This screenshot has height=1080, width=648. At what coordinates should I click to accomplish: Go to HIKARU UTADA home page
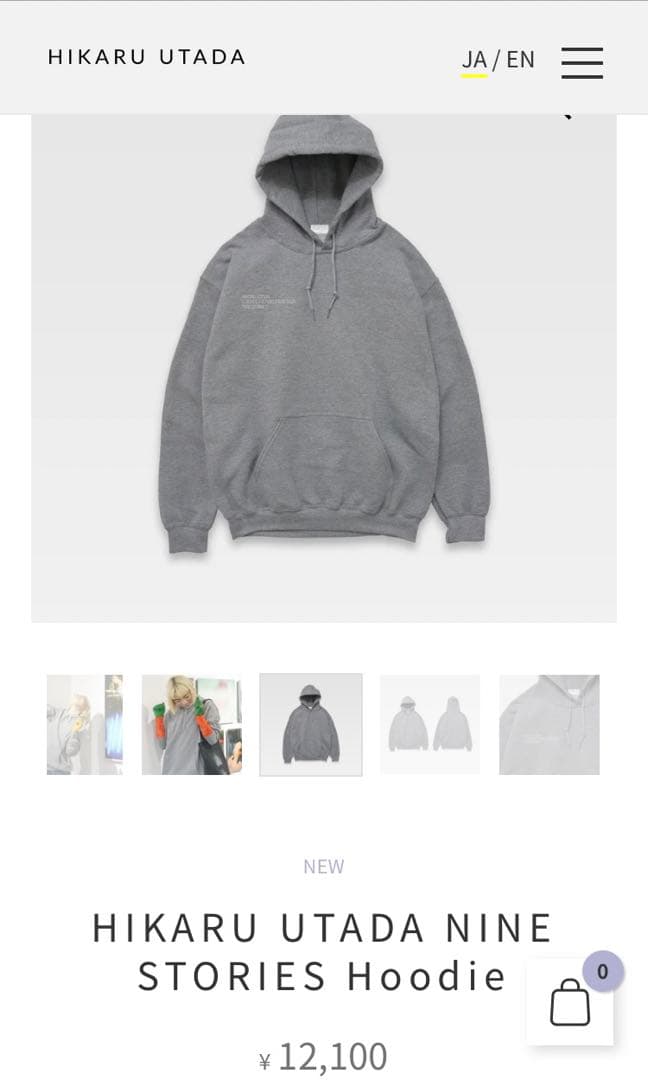click(147, 57)
